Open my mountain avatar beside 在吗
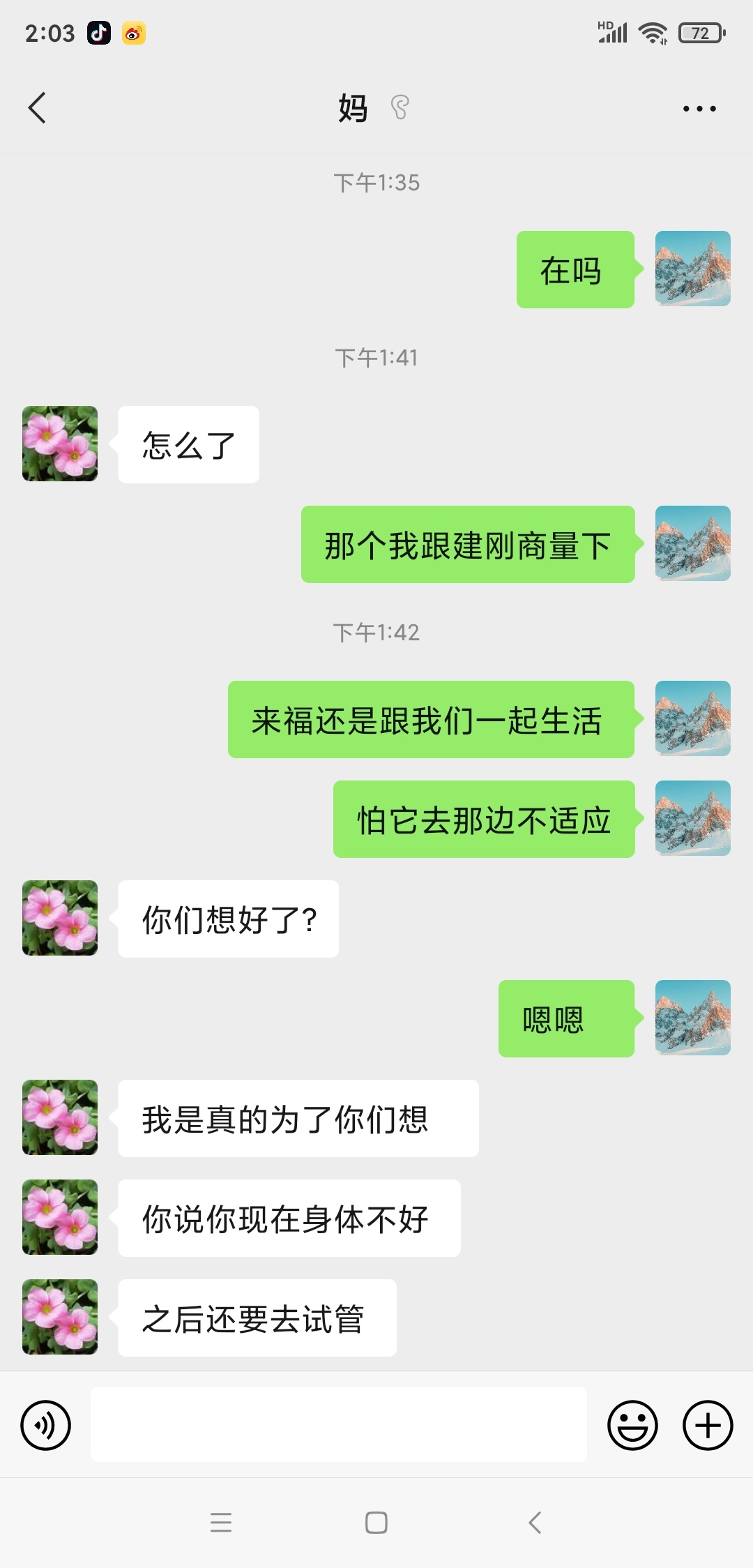 (x=692, y=269)
